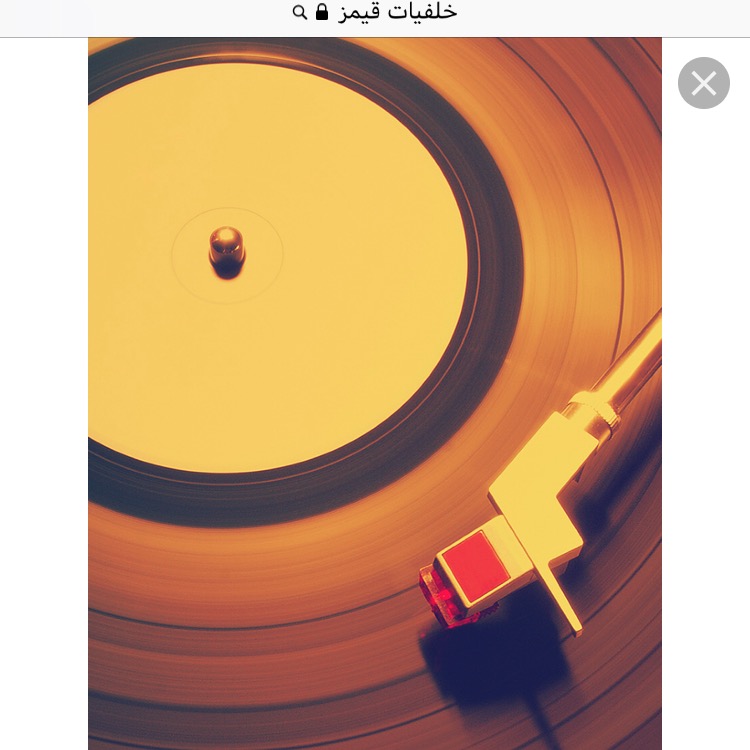Close the image viewer with the X
750x750 pixels.
point(703,83)
